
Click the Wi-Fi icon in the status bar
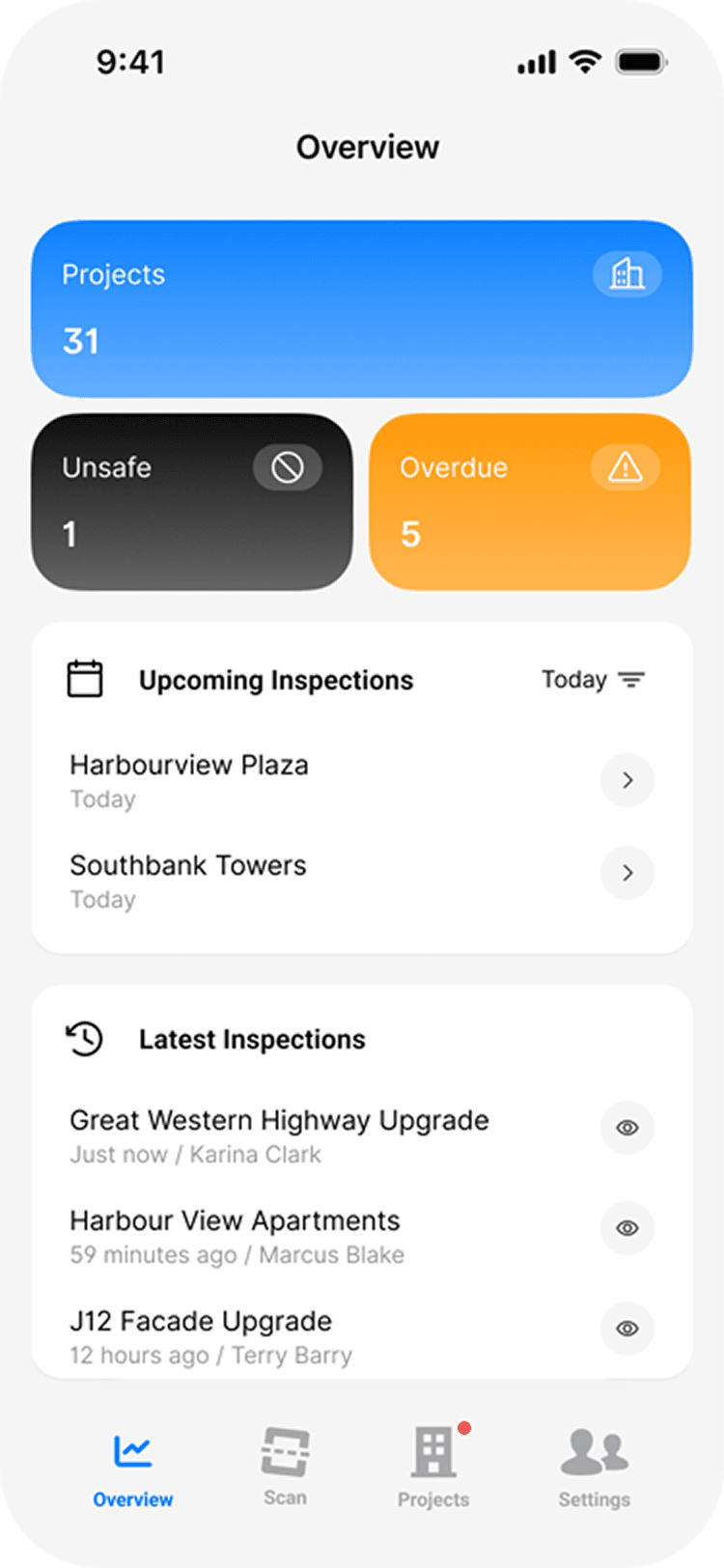585,61
